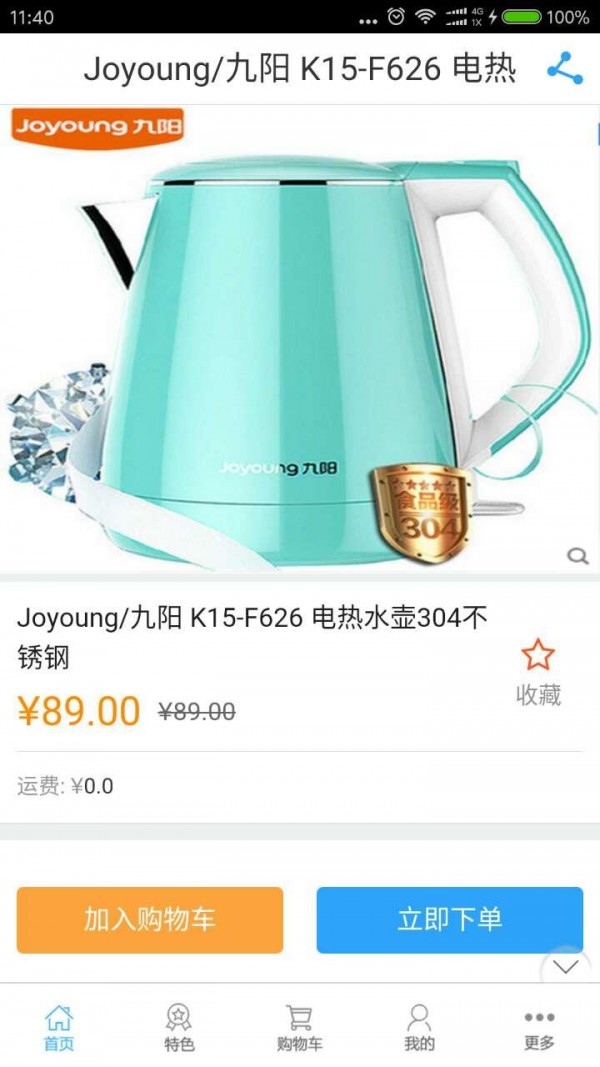The image size is (600, 1067).
Task: View the kettle product photo
Action: [x=300, y=340]
